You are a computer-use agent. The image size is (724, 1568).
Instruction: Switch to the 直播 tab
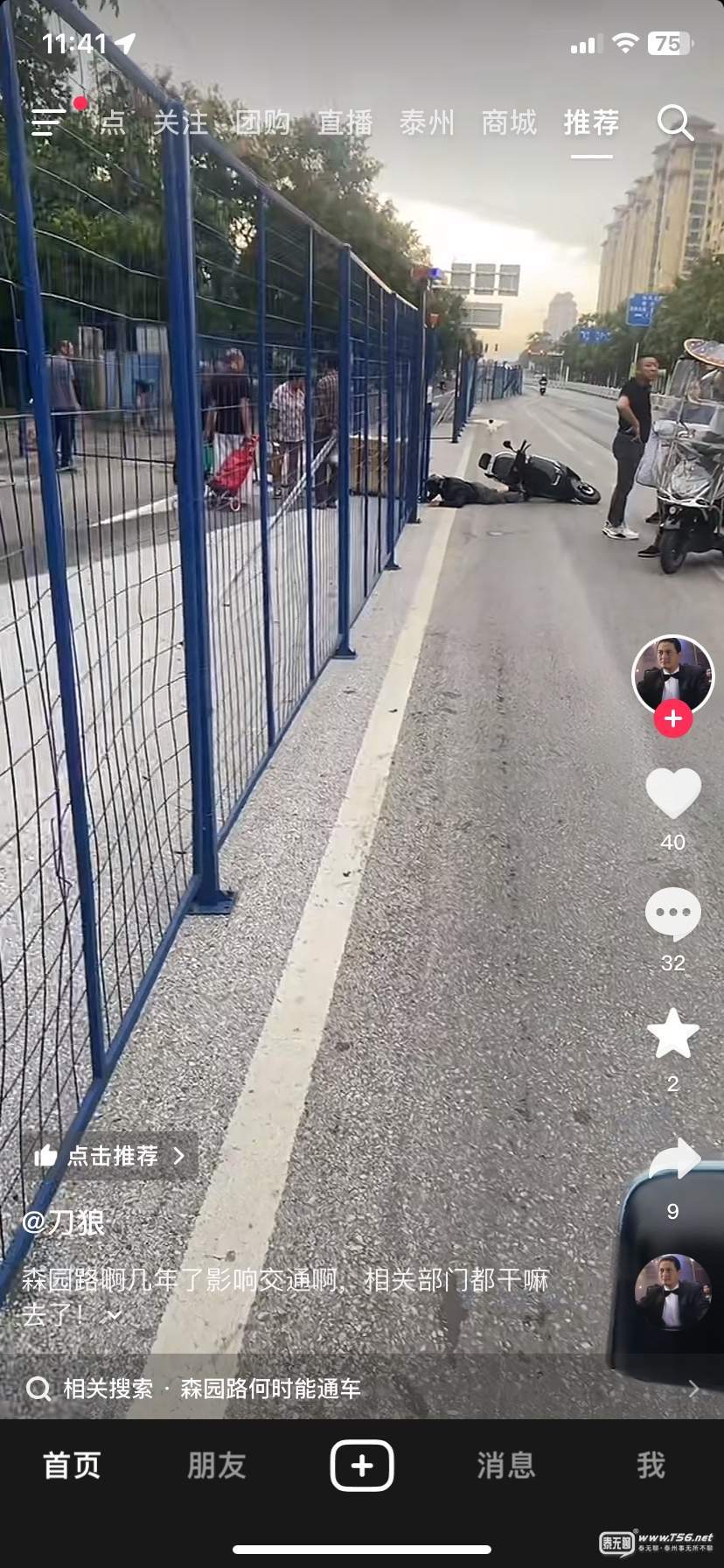345,122
